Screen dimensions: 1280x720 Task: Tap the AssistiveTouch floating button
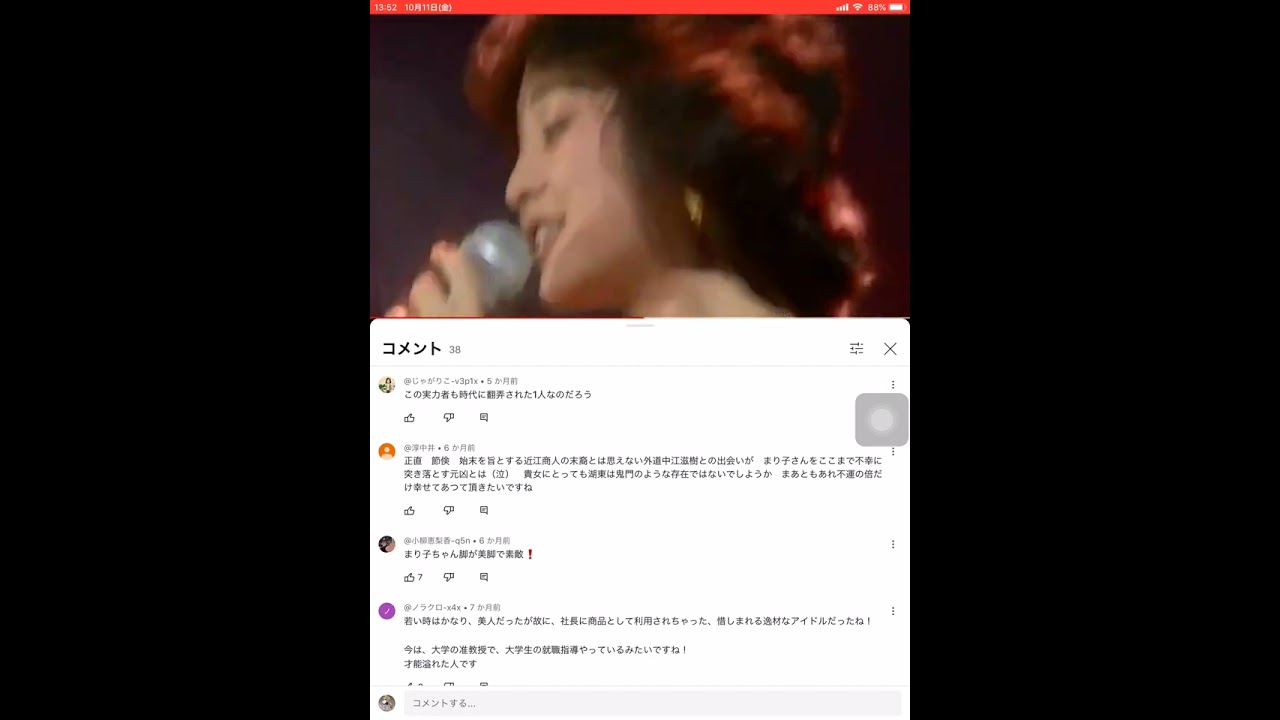point(882,420)
